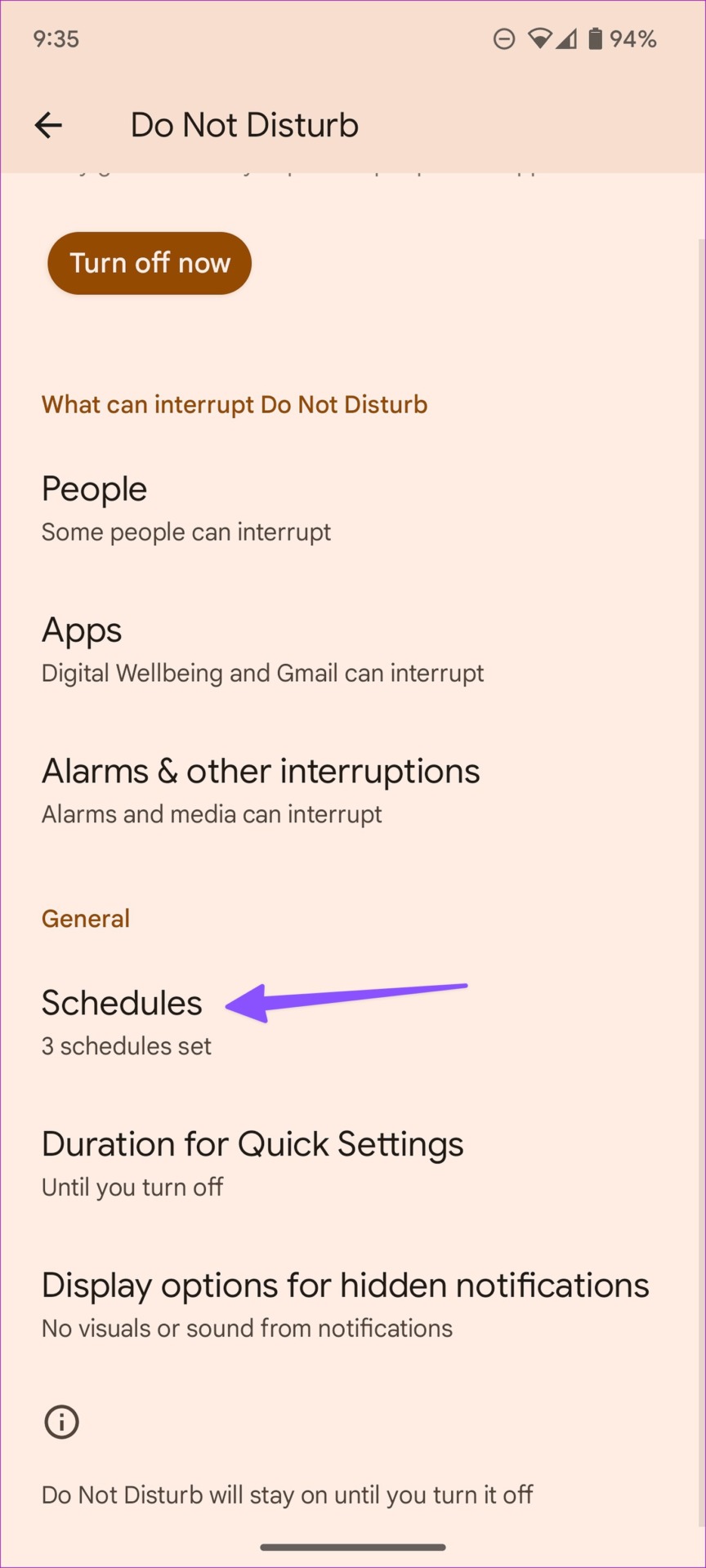706x1568 pixels.
Task: Open Display options for hidden notifications
Action: tap(353, 1306)
